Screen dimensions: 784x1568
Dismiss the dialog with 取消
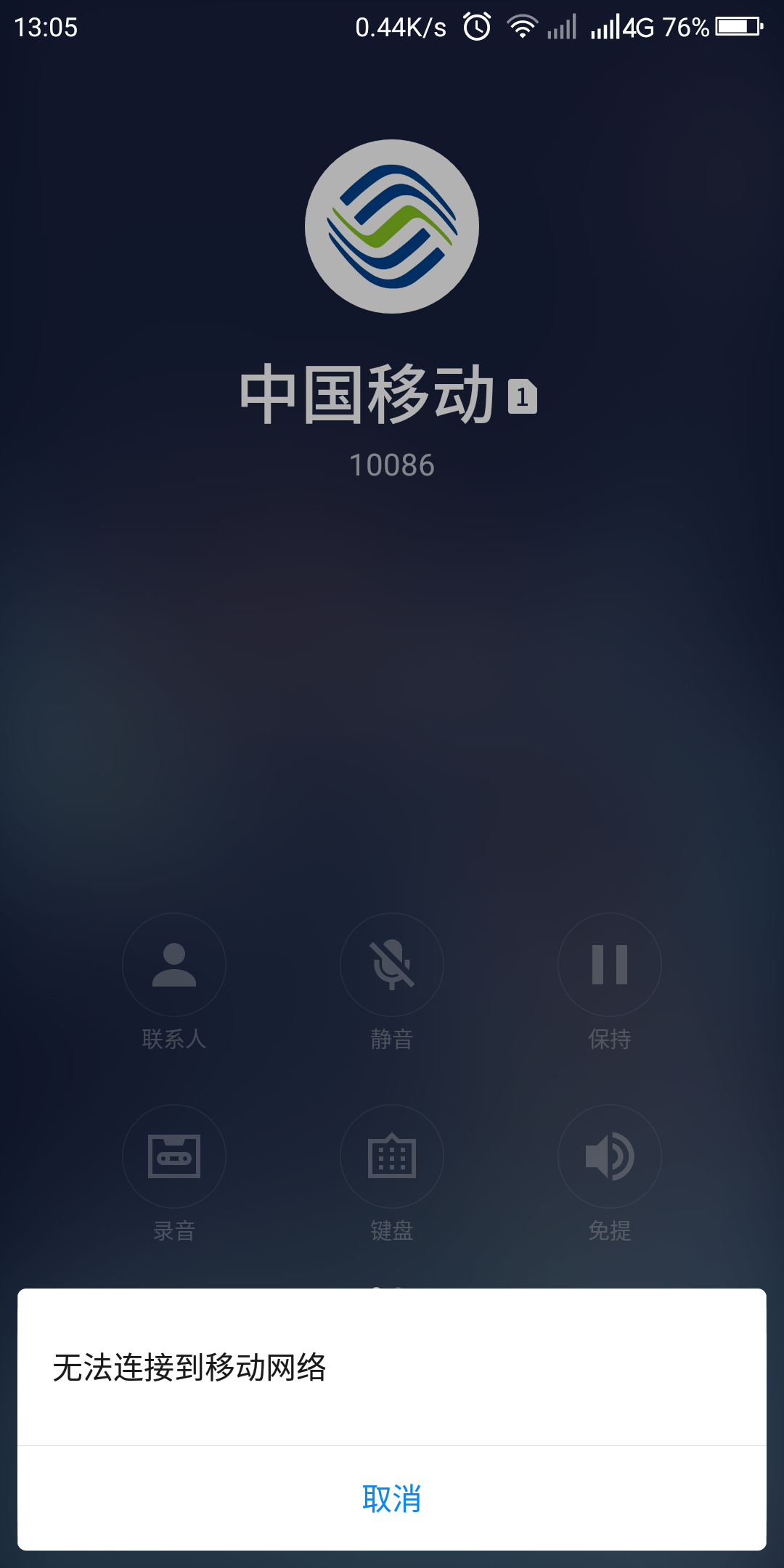(x=392, y=1498)
